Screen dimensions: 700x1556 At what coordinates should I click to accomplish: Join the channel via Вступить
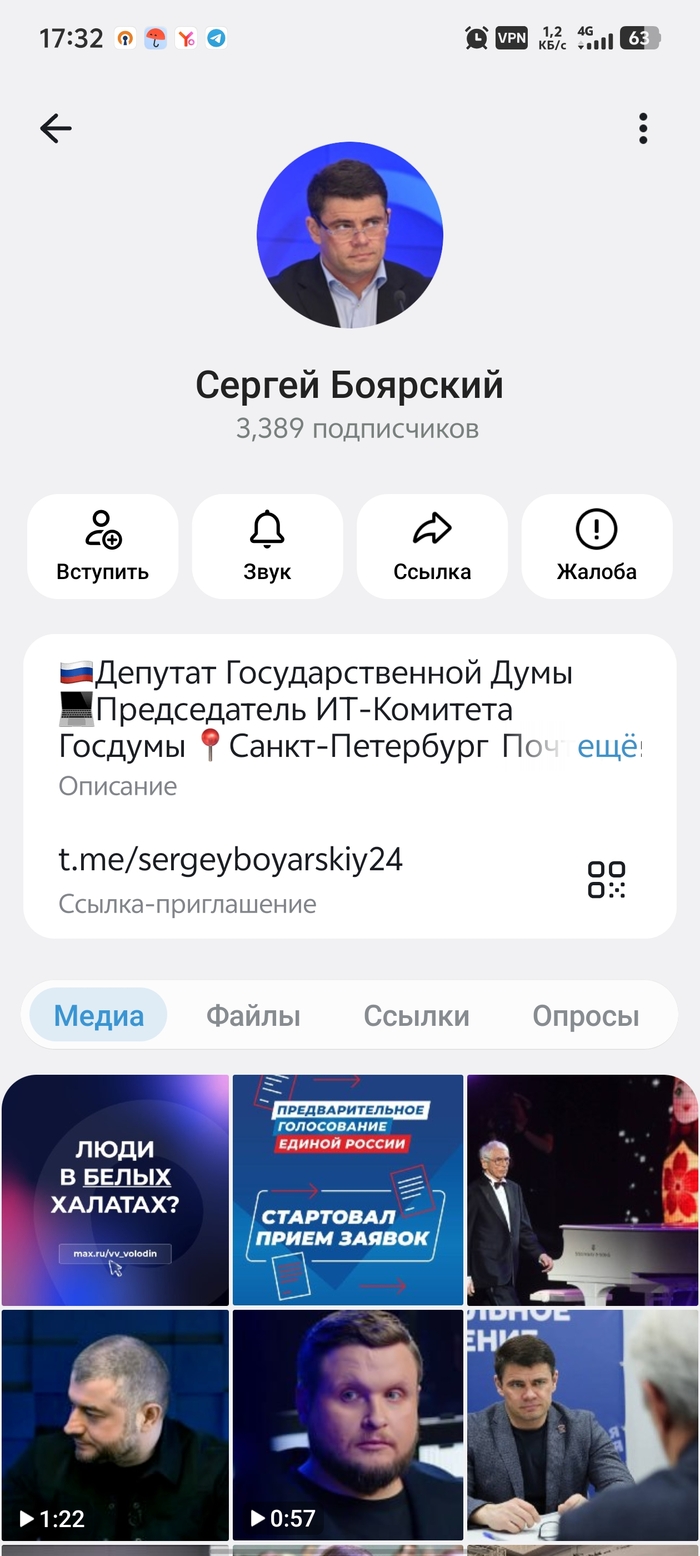(103, 546)
